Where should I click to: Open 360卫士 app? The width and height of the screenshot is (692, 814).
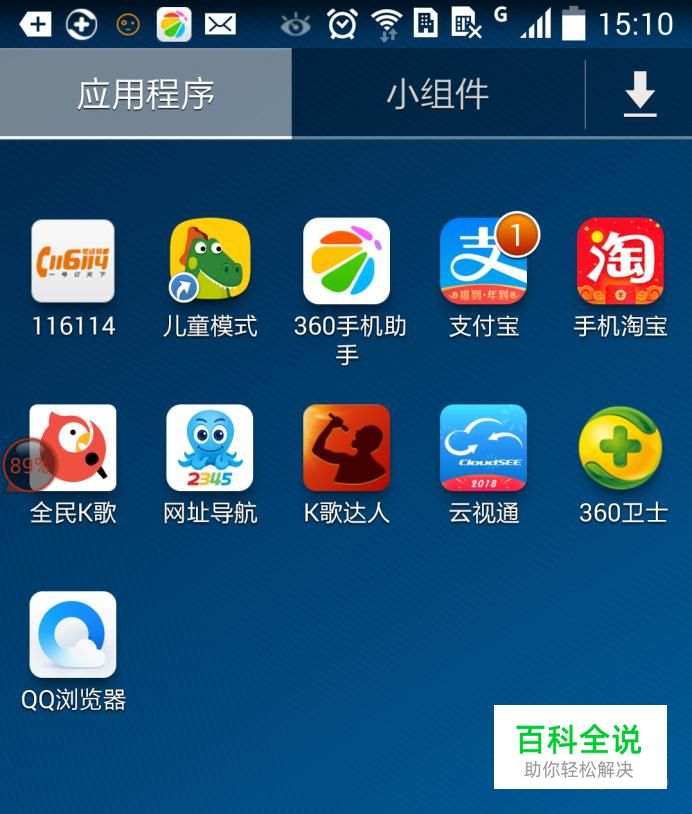pyautogui.click(x=620, y=449)
